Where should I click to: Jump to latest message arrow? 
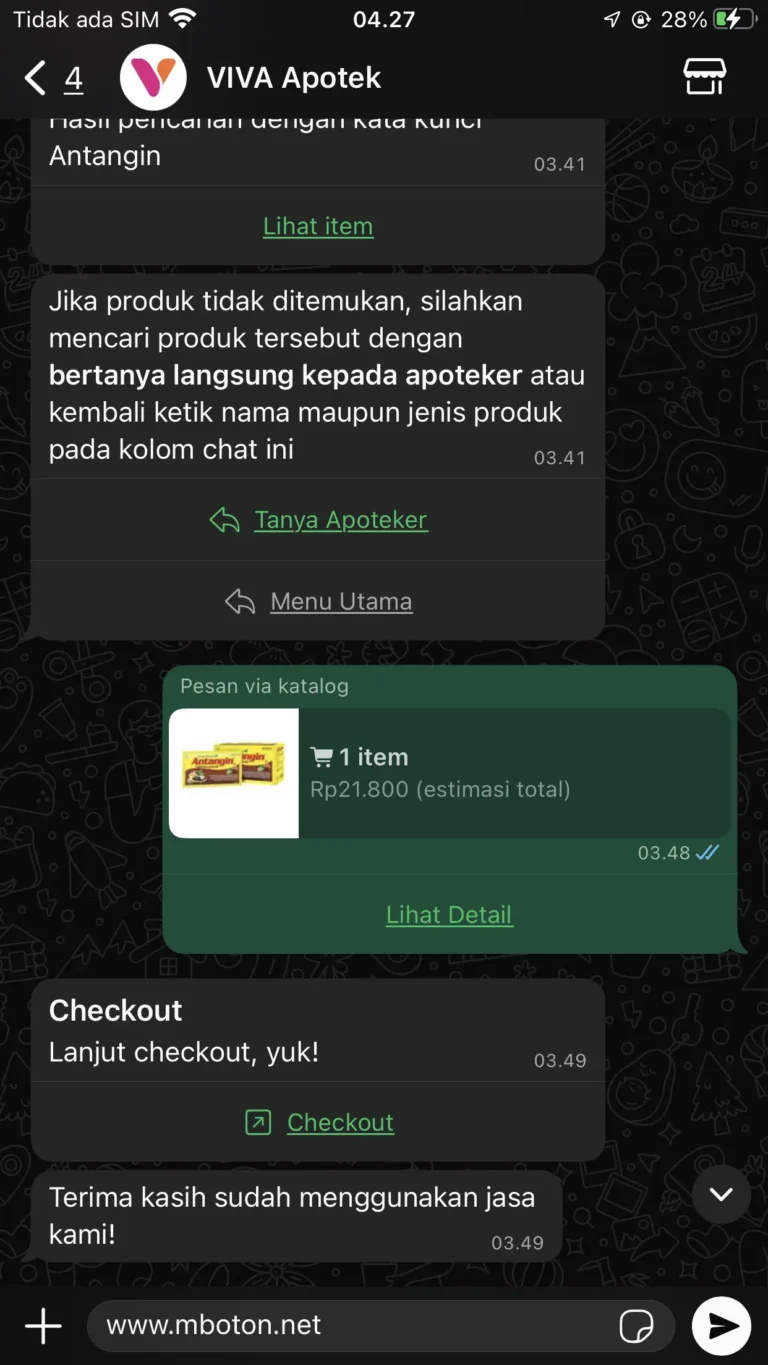pyautogui.click(x=721, y=1194)
